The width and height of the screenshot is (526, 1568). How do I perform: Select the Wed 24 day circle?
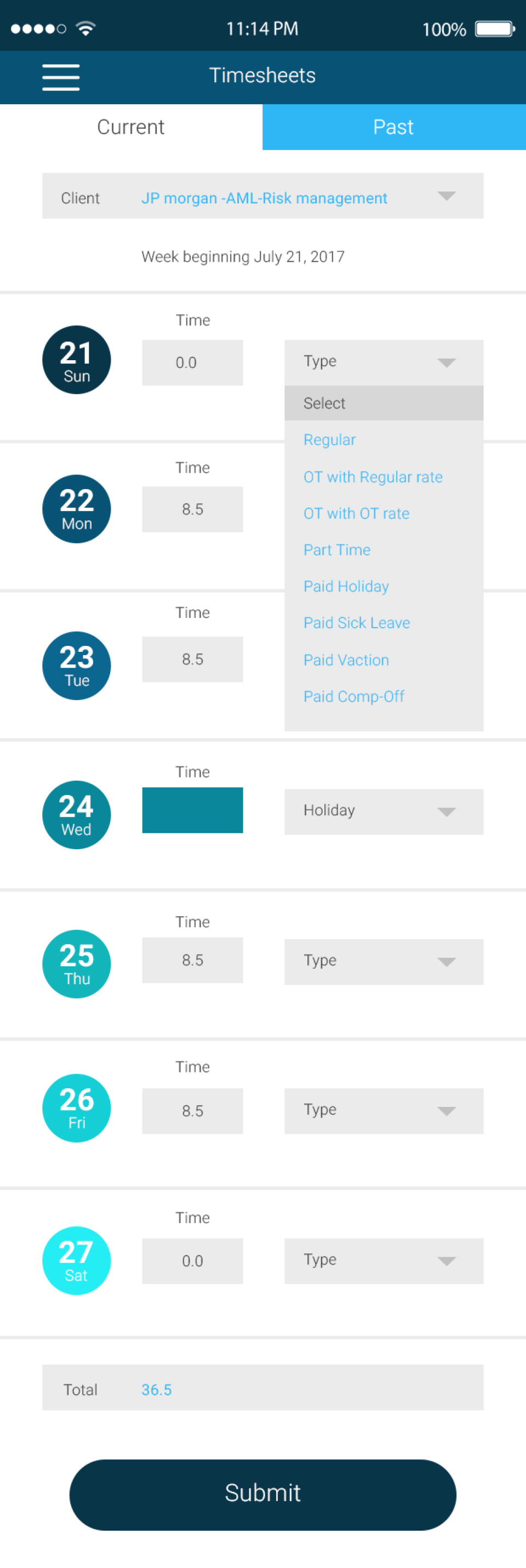tap(76, 815)
